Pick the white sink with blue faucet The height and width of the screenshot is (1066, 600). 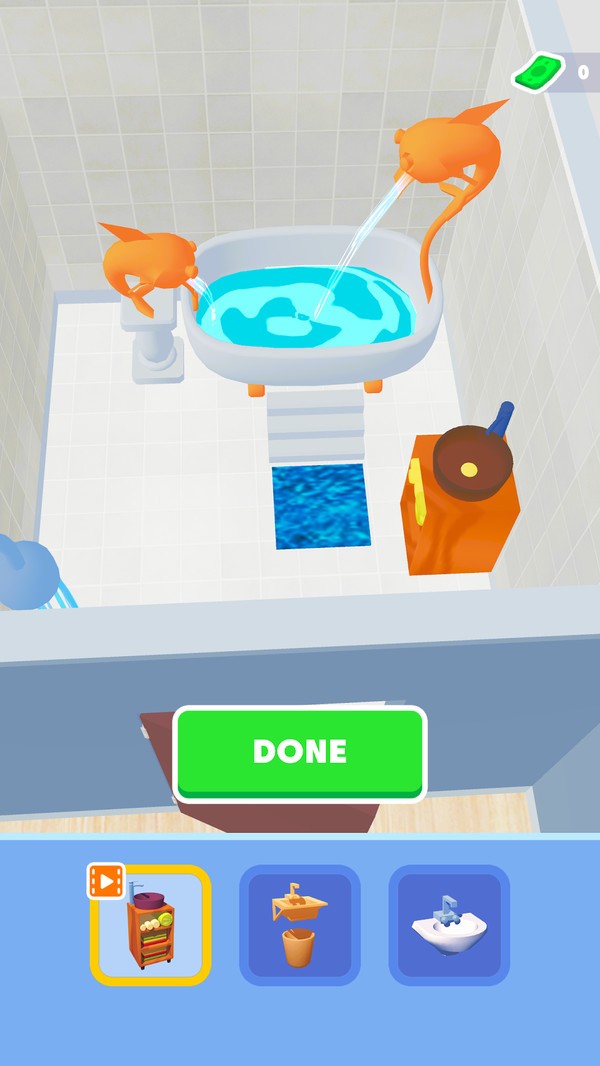click(449, 925)
